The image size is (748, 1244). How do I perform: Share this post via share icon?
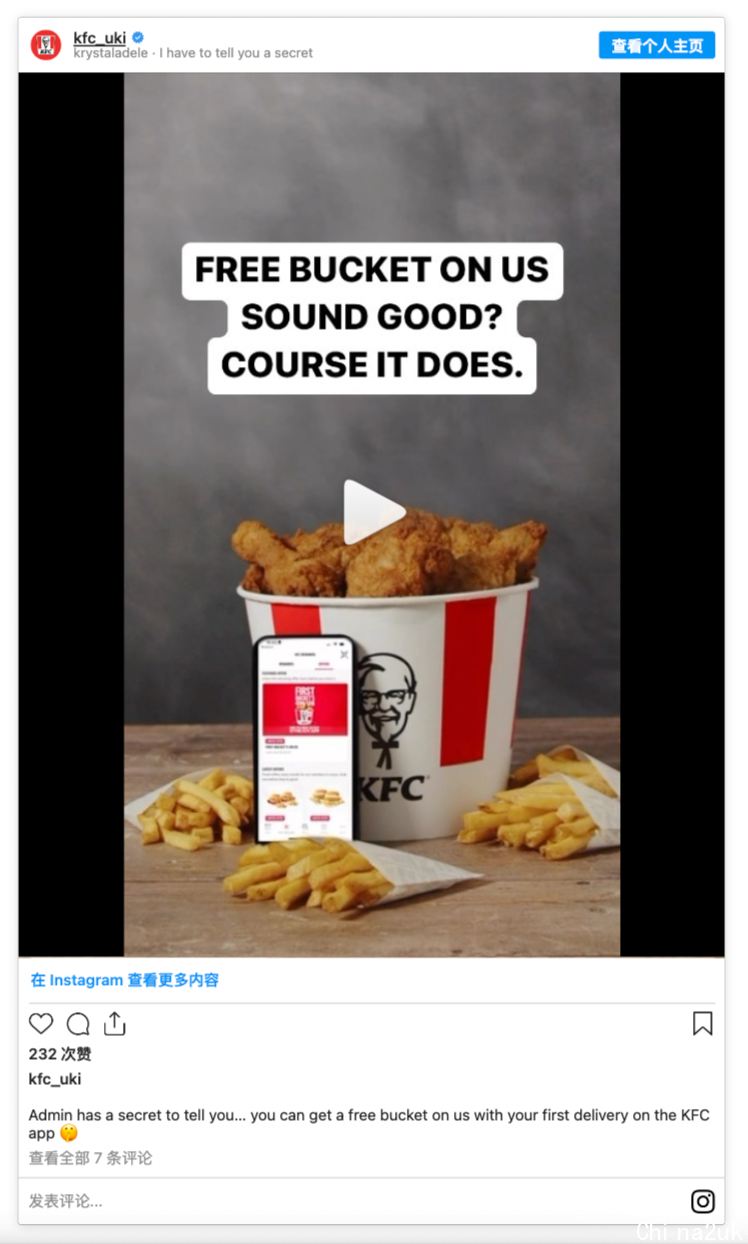[115, 1023]
